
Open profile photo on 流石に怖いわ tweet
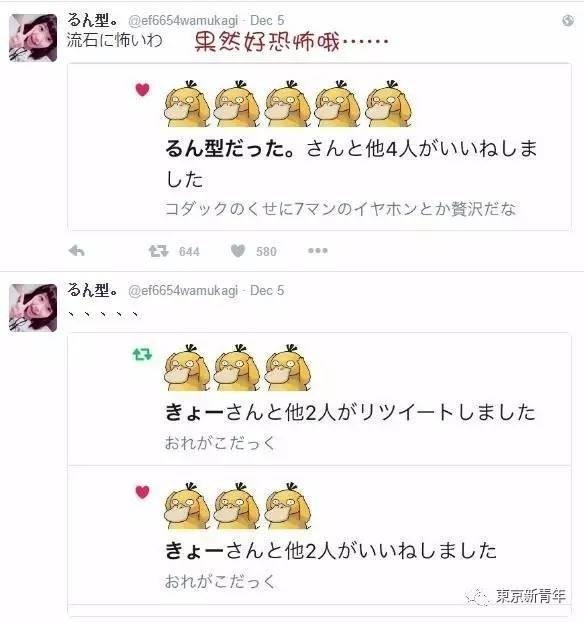(33, 38)
